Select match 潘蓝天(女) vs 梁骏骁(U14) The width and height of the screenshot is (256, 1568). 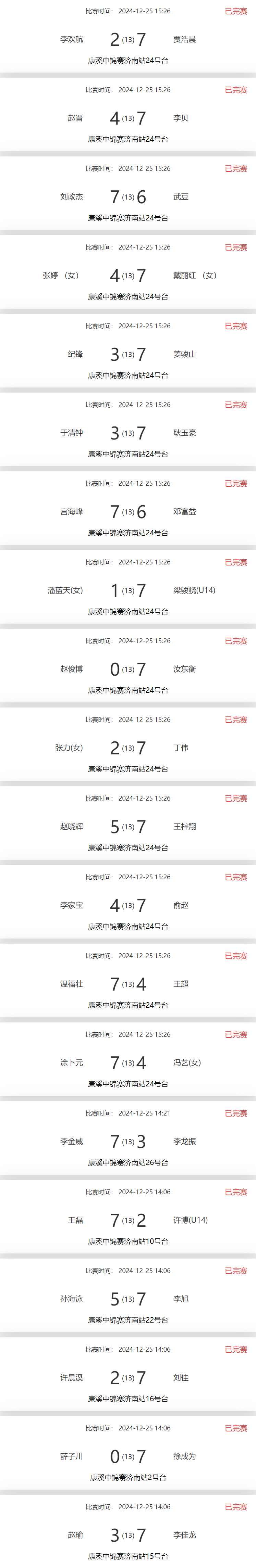[x=128, y=590]
